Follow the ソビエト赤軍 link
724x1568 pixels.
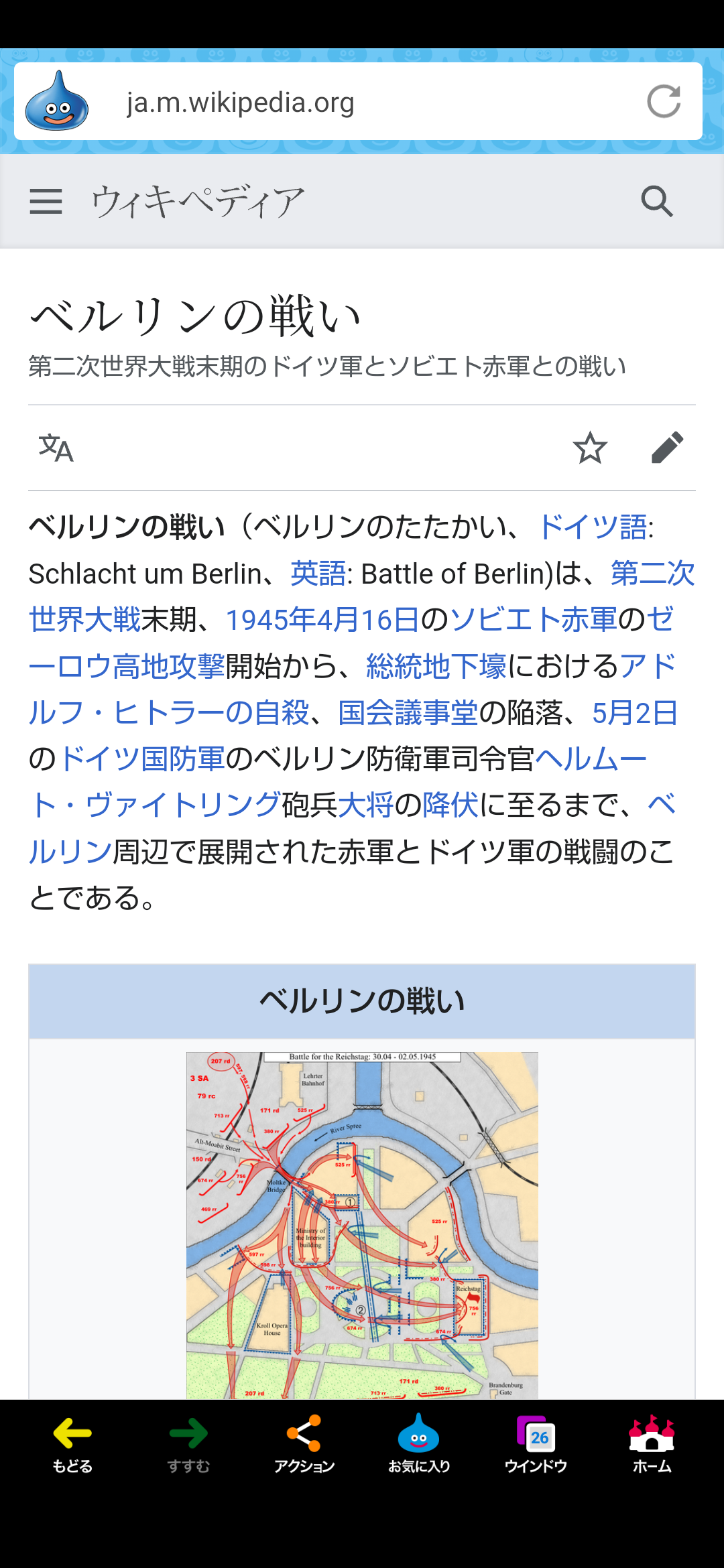point(534,620)
